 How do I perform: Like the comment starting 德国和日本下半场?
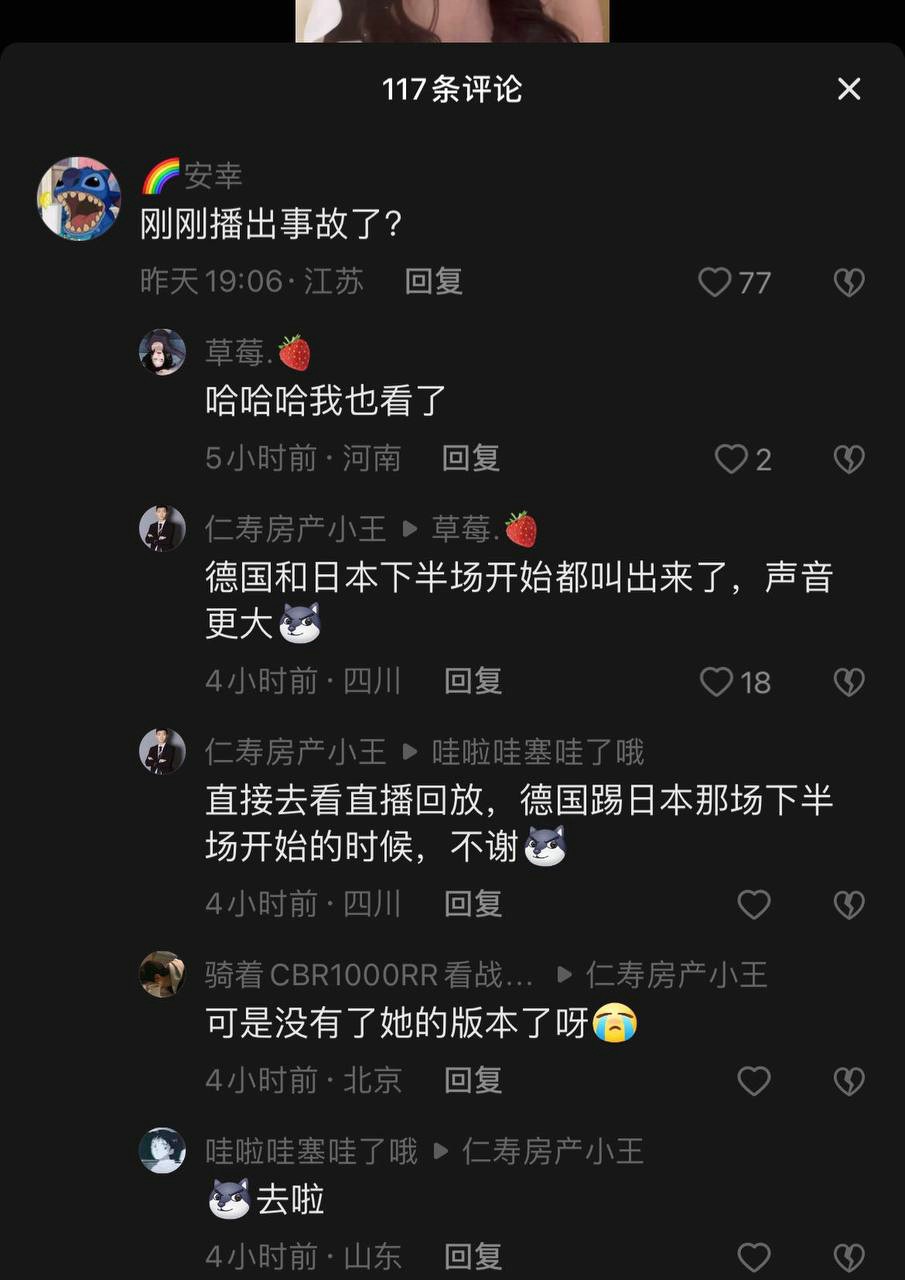click(x=716, y=682)
